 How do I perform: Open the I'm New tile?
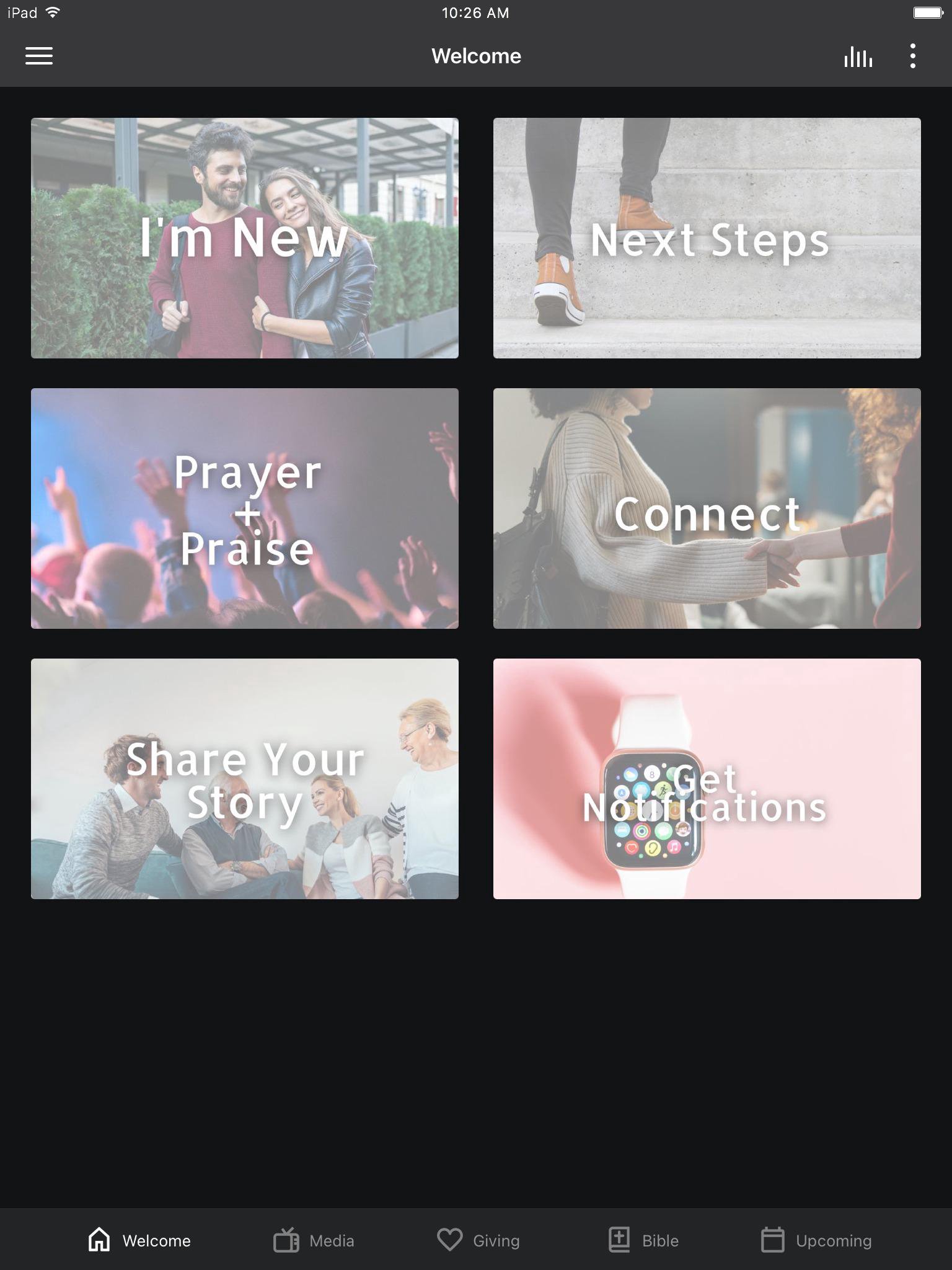(x=245, y=238)
